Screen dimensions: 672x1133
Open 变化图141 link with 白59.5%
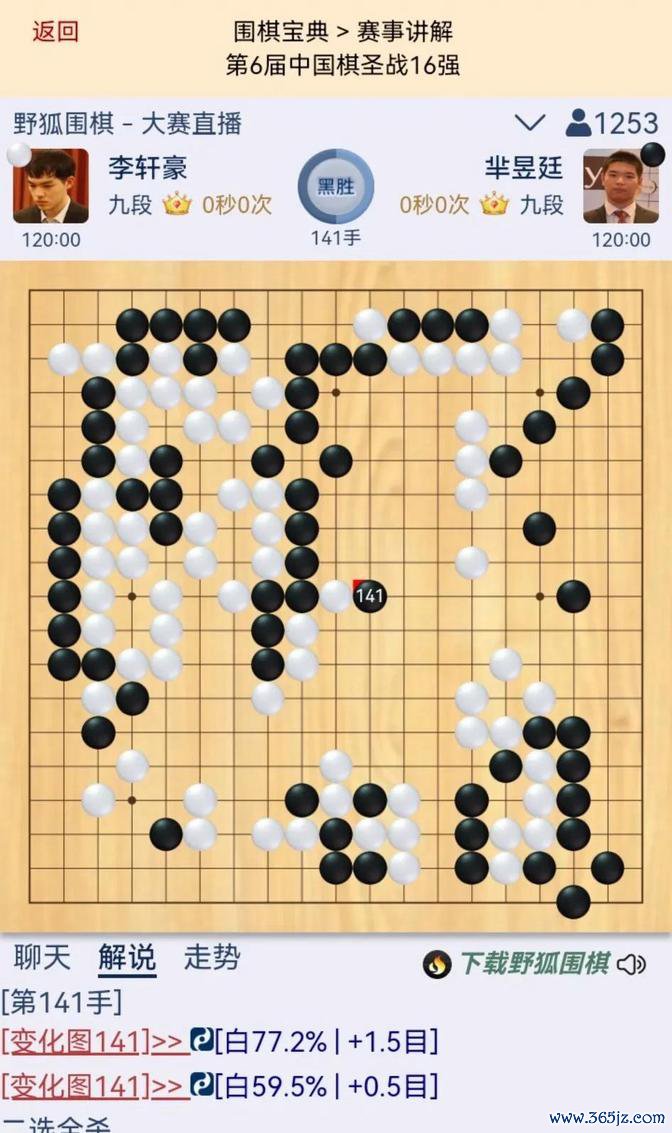tap(95, 1085)
